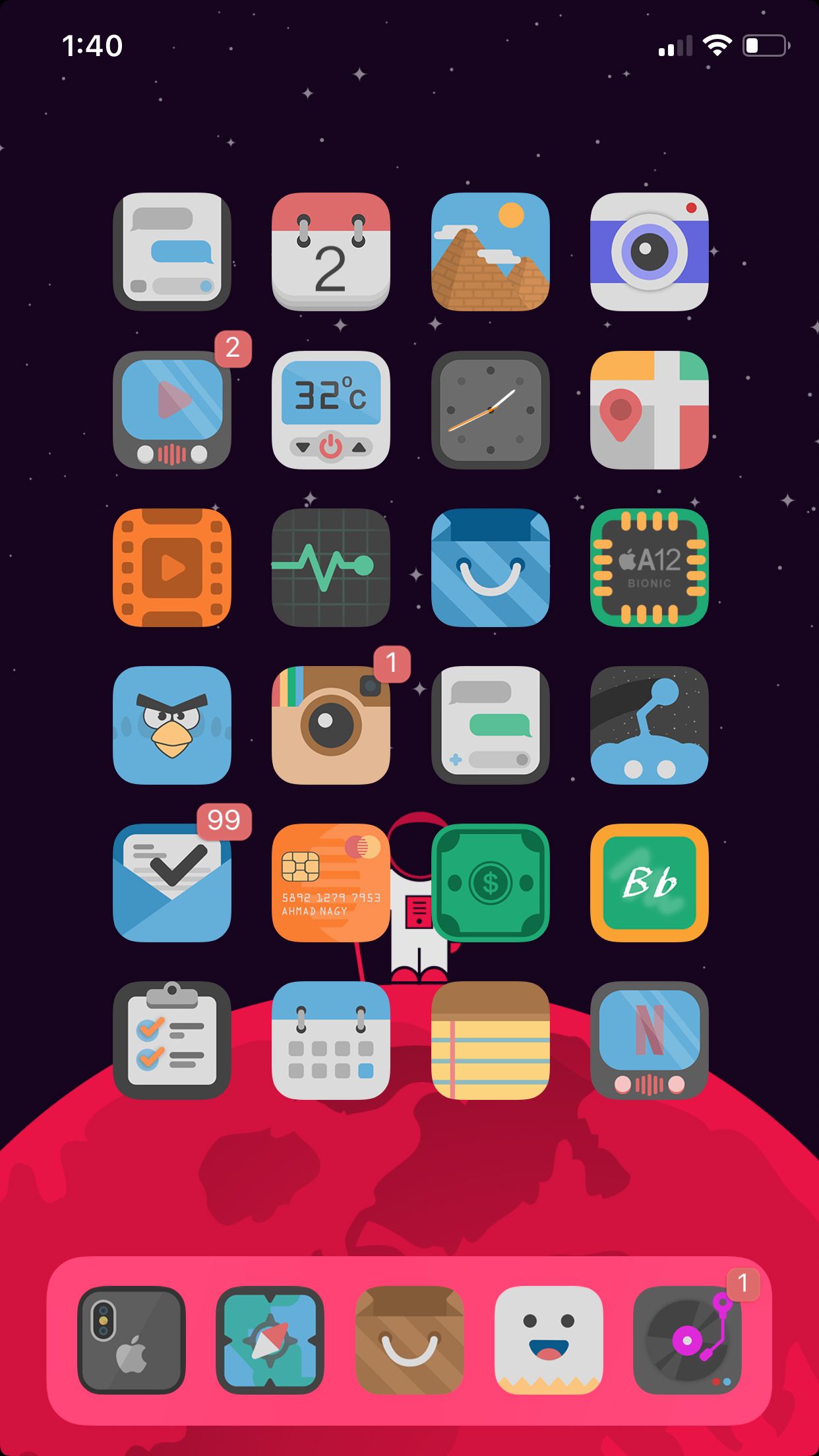The width and height of the screenshot is (819, 1456).
Task: Open the Netflix app
Action: (x=649, y=1040)
